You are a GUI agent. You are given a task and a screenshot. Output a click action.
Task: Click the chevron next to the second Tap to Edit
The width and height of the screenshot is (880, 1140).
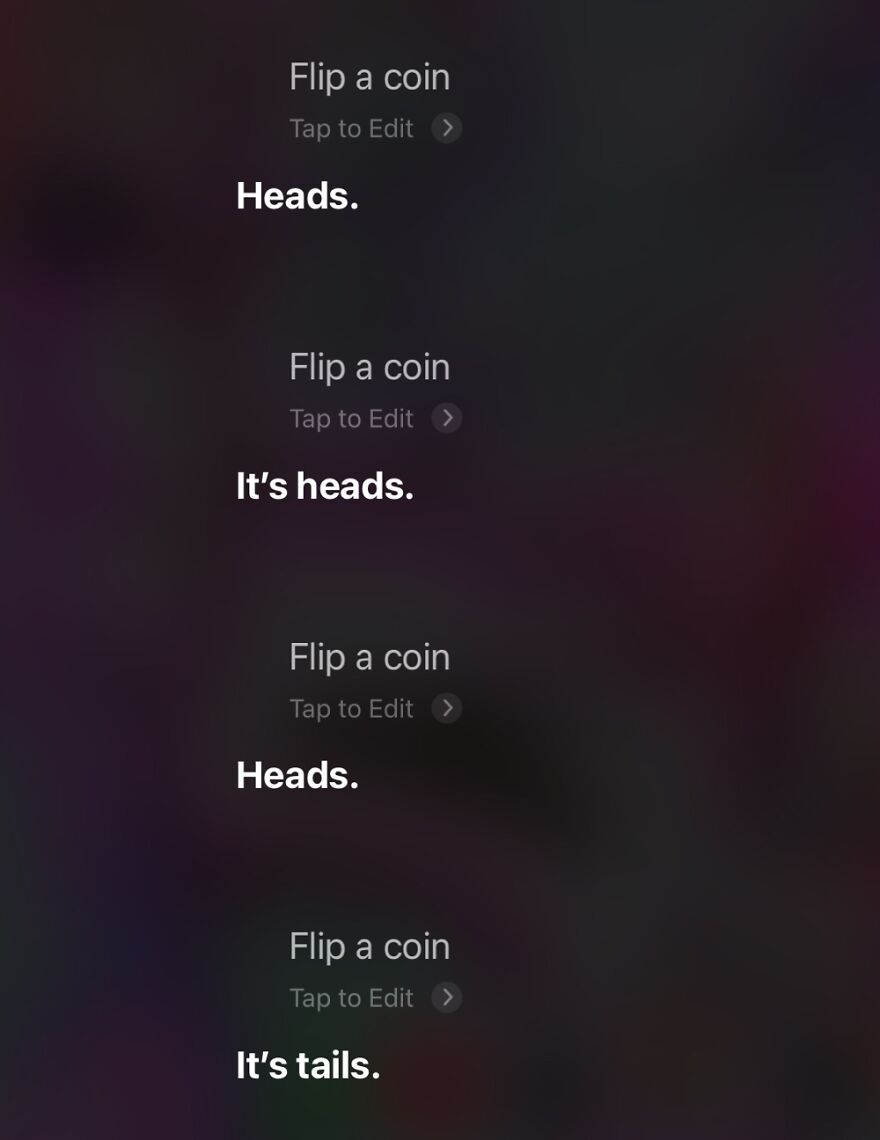pos(447,418)
